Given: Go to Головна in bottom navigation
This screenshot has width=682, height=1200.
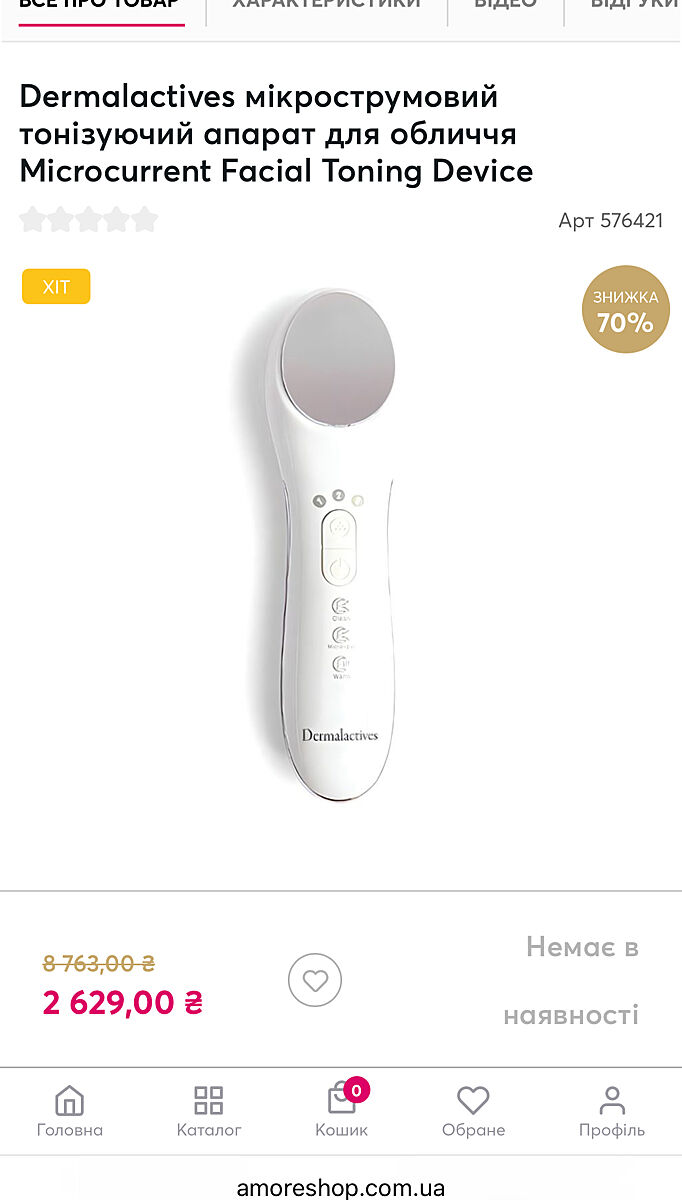Looking at the screenshot, I should 69,1111.
